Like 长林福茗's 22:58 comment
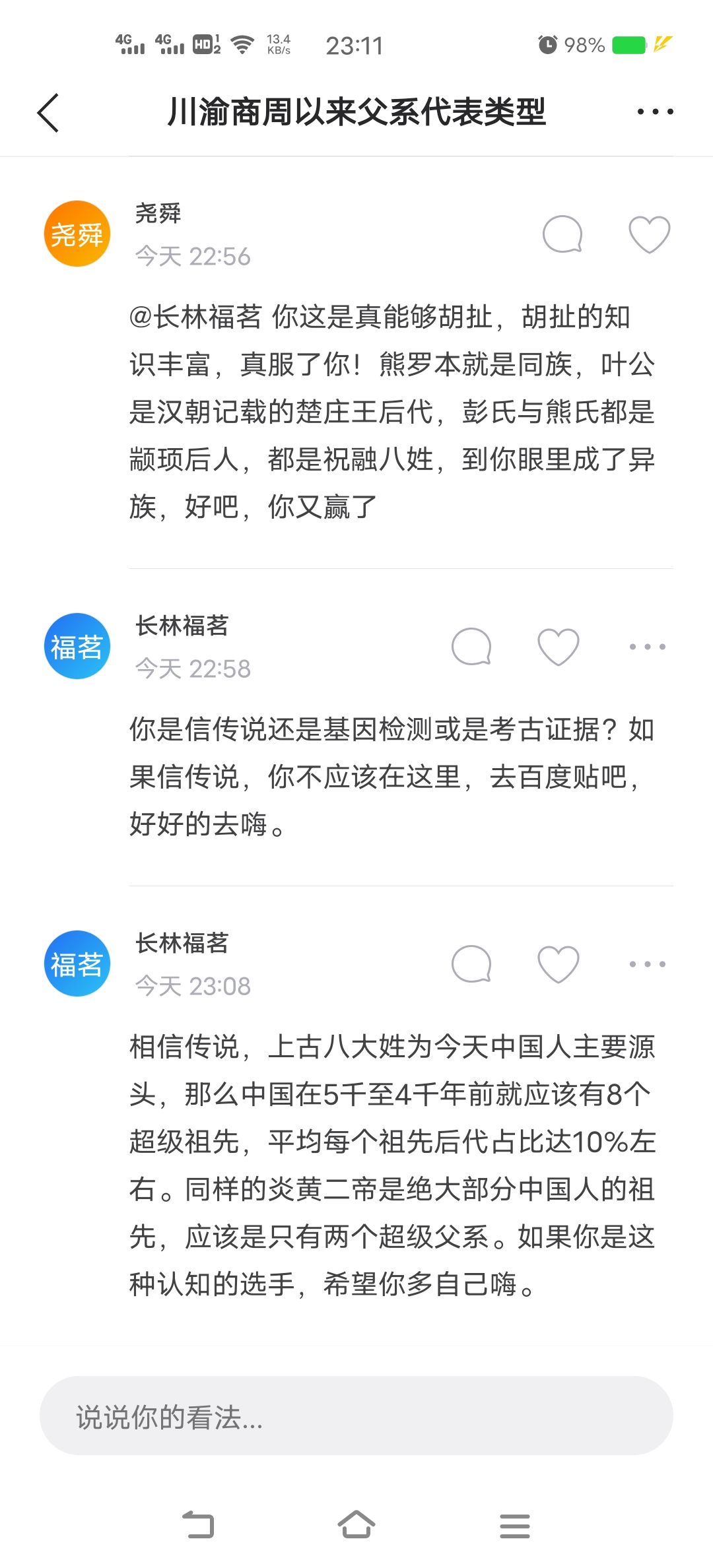The width and height of the screenshot is (713, 1568). [559, 646]
